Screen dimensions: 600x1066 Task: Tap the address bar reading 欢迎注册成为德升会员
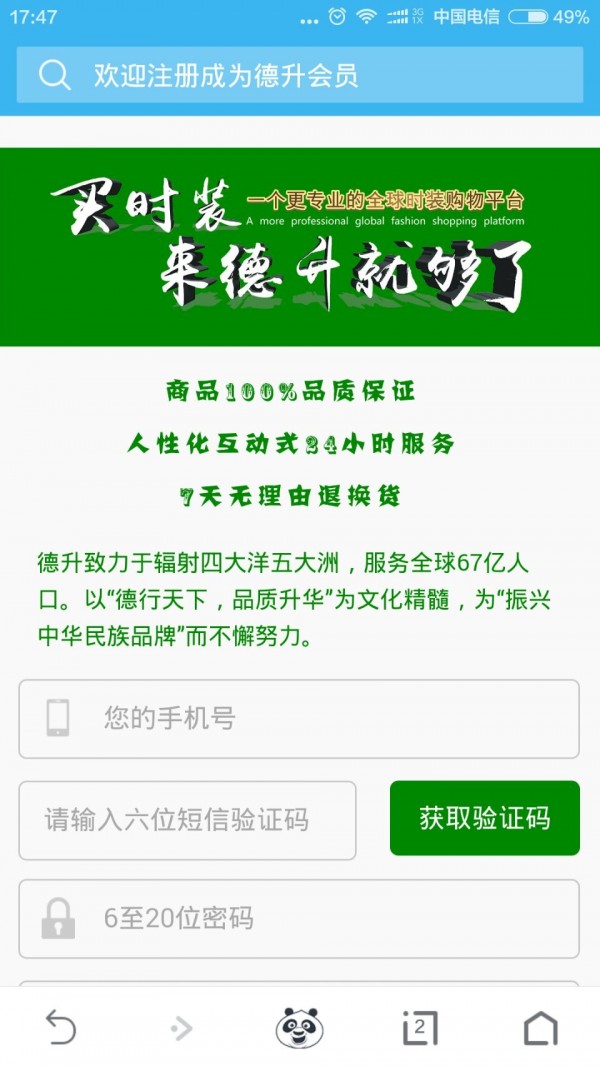[300, 75]
